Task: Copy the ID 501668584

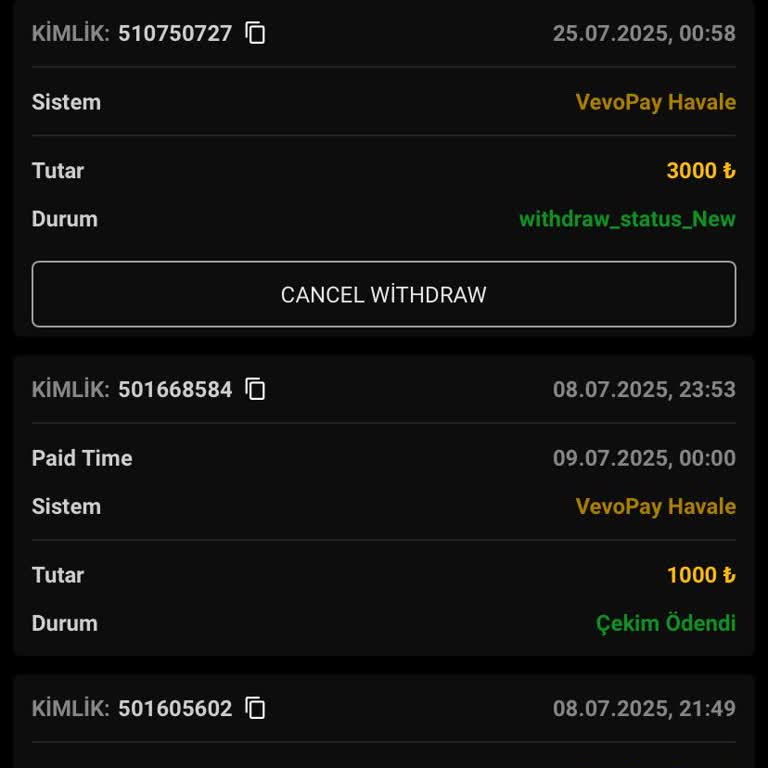Action: click(x=256, y=389)
